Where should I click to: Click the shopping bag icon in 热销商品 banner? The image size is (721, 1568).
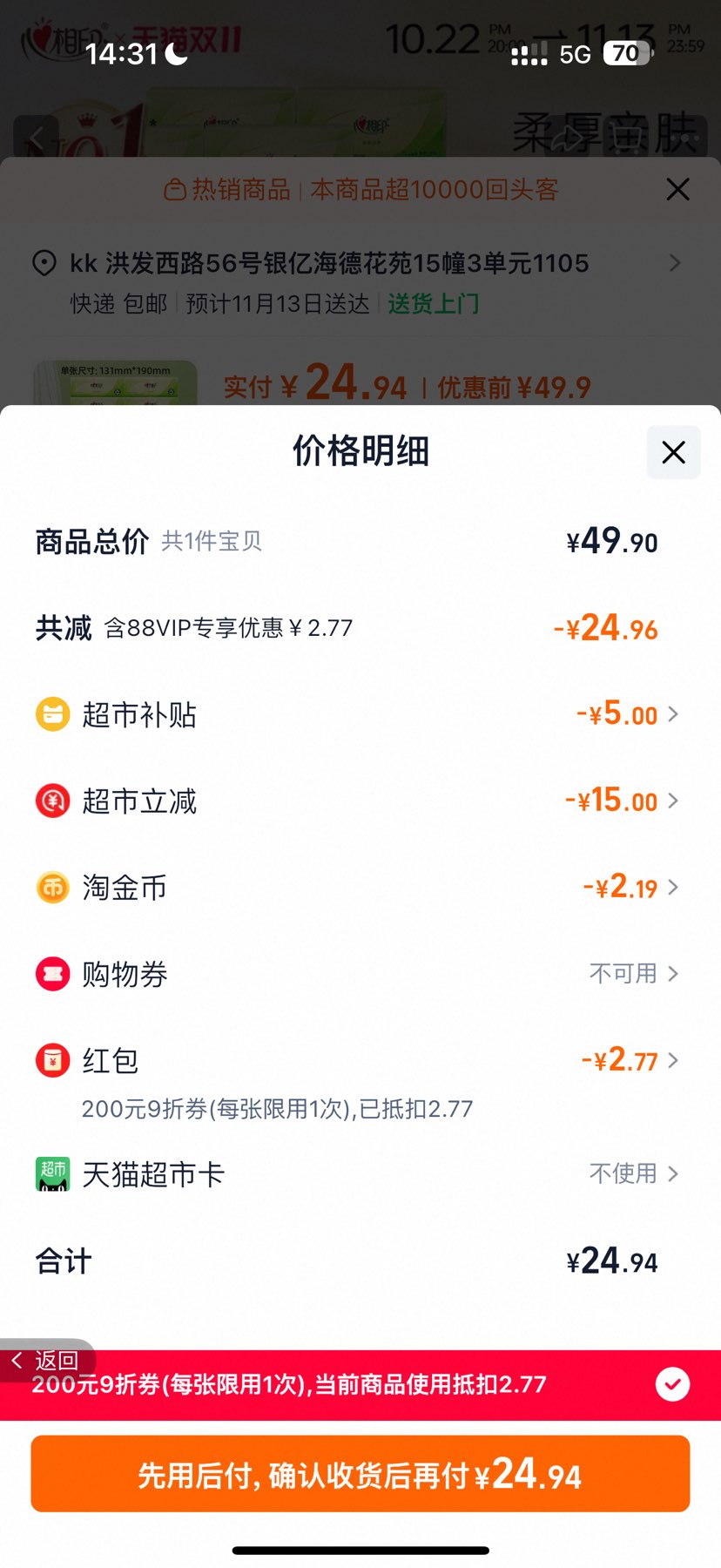(176, 190)
